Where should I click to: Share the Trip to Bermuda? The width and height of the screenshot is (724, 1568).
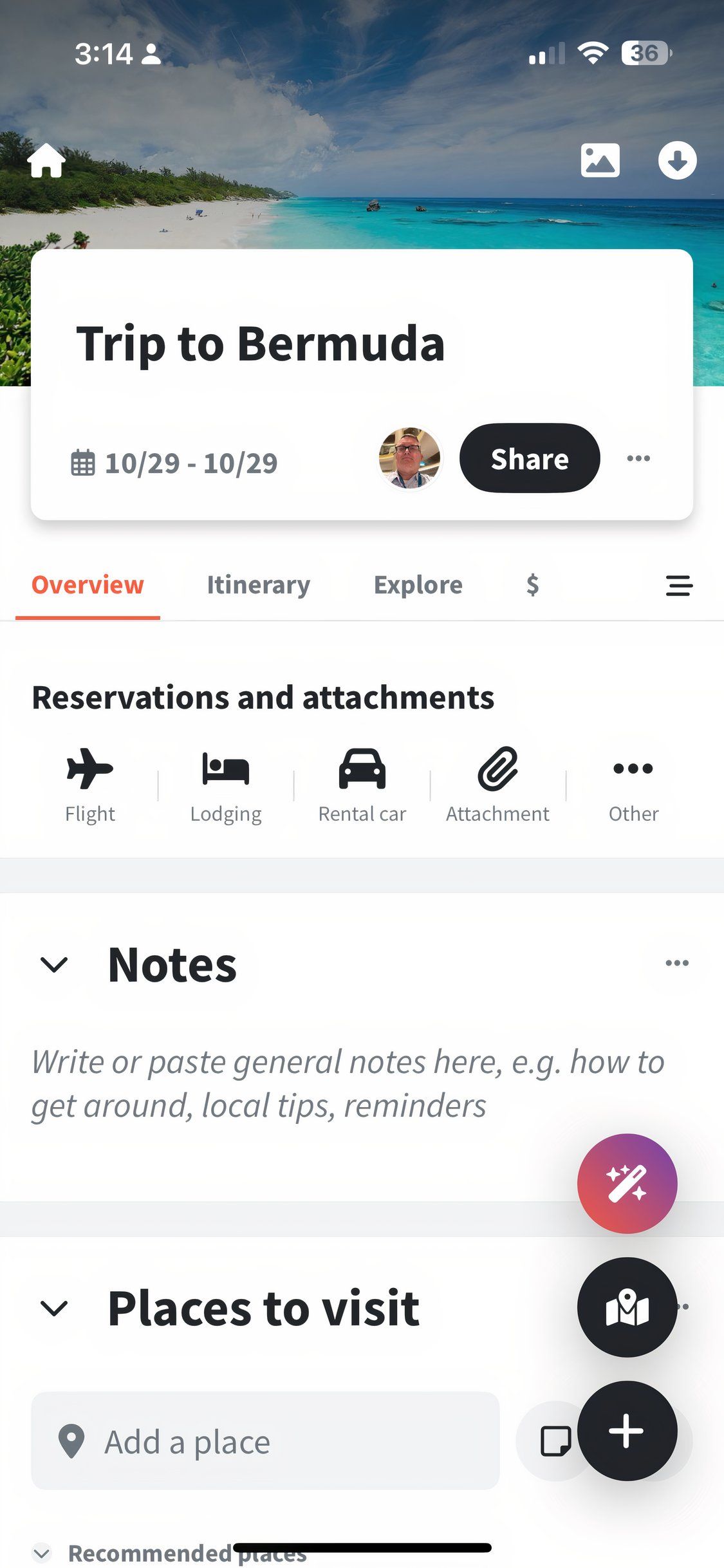click(x=529, y=458)
